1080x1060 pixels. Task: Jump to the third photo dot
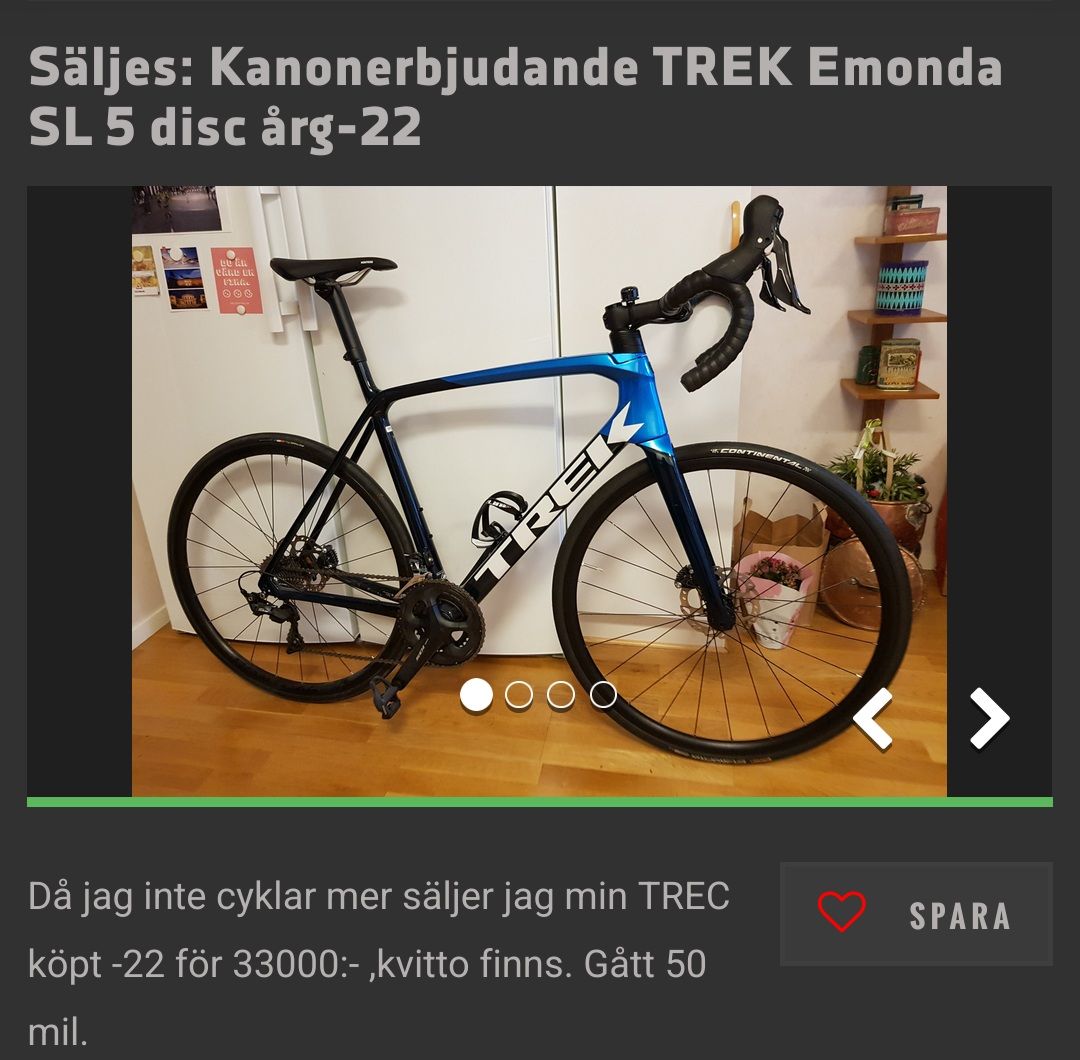pyautogui.click(x=560, y=695)
